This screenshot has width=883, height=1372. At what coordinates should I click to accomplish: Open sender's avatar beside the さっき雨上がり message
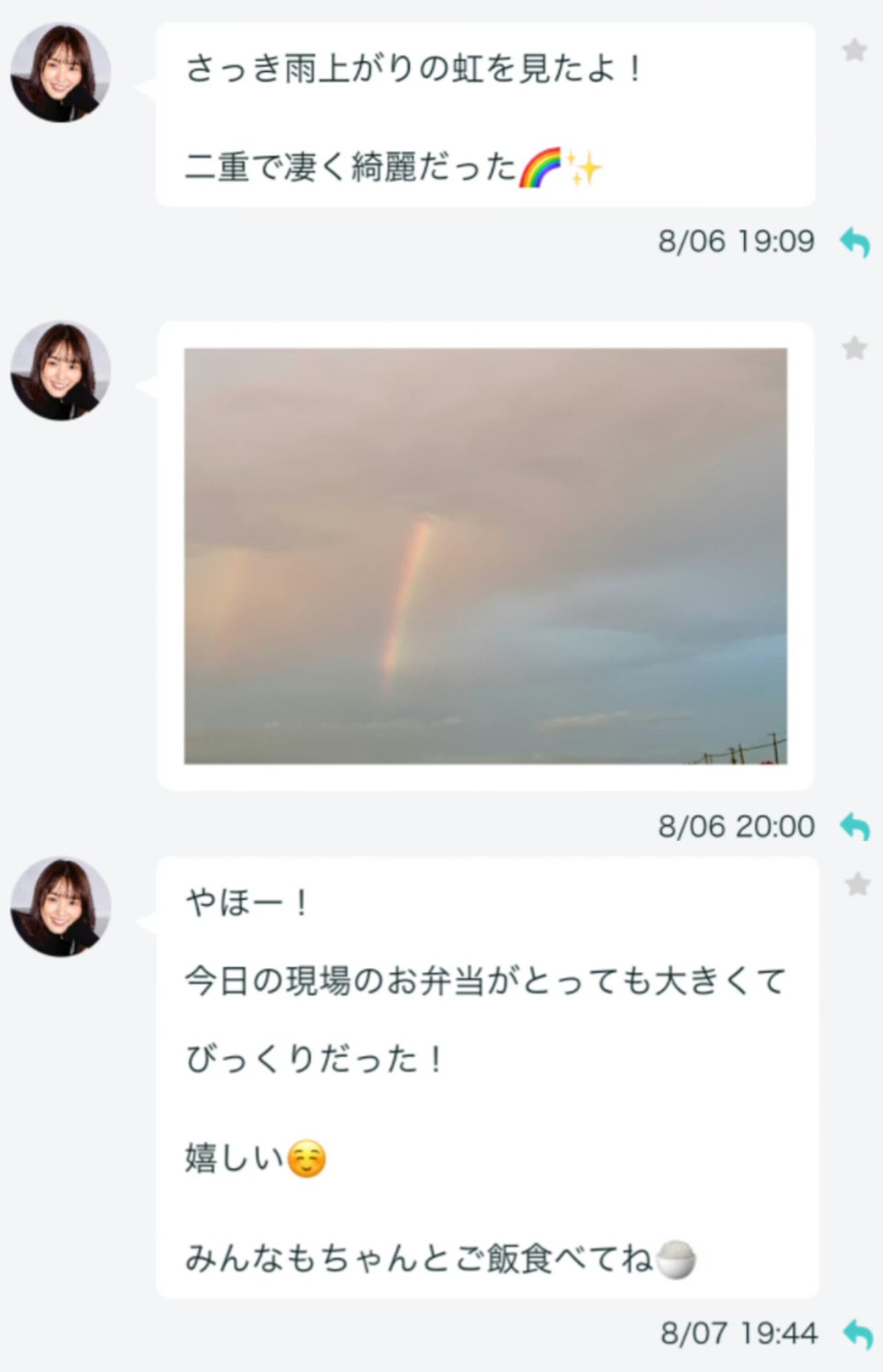click(x=61, y=72)
